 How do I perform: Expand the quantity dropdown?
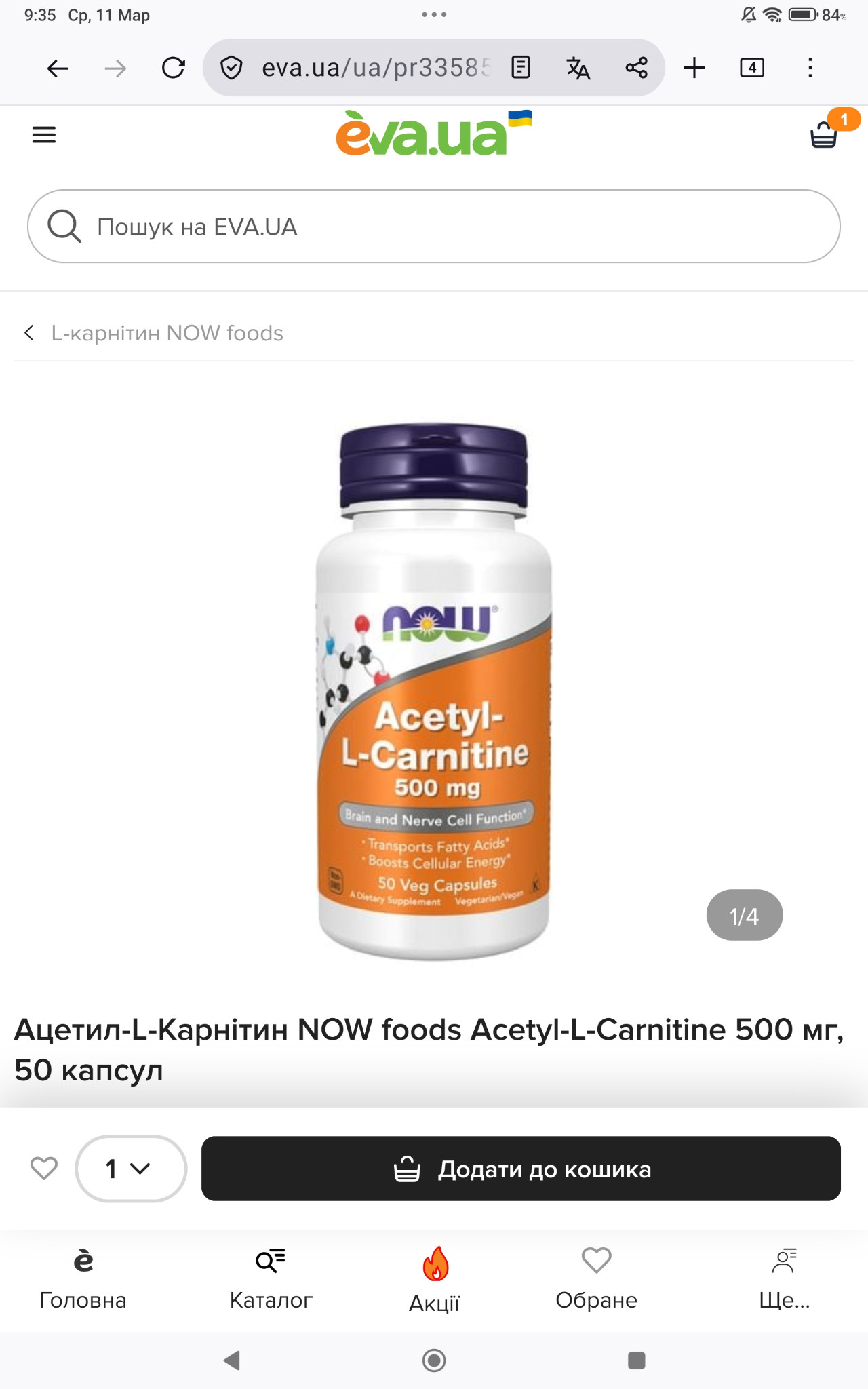(x=130, y=1168)
